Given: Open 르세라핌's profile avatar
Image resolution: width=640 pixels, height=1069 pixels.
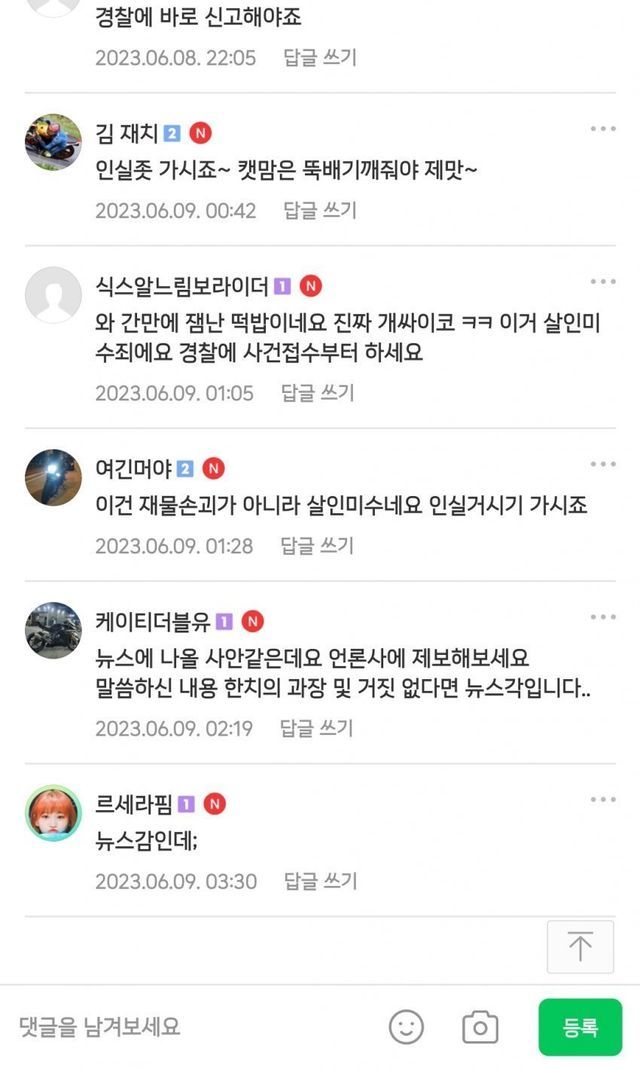Looking at the screenshot, I should pyautogui.click(x=53, y=813).
